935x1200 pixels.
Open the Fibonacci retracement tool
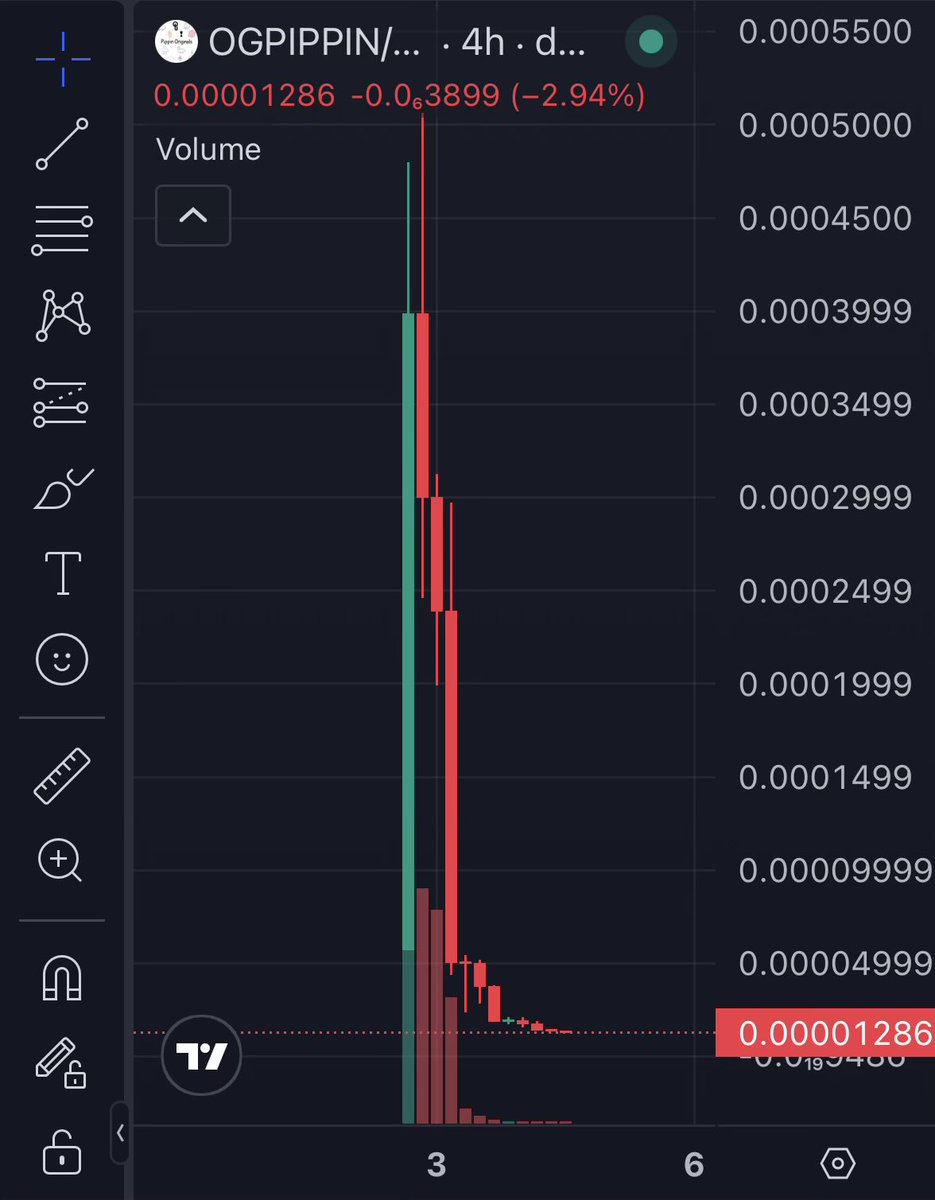62,229
